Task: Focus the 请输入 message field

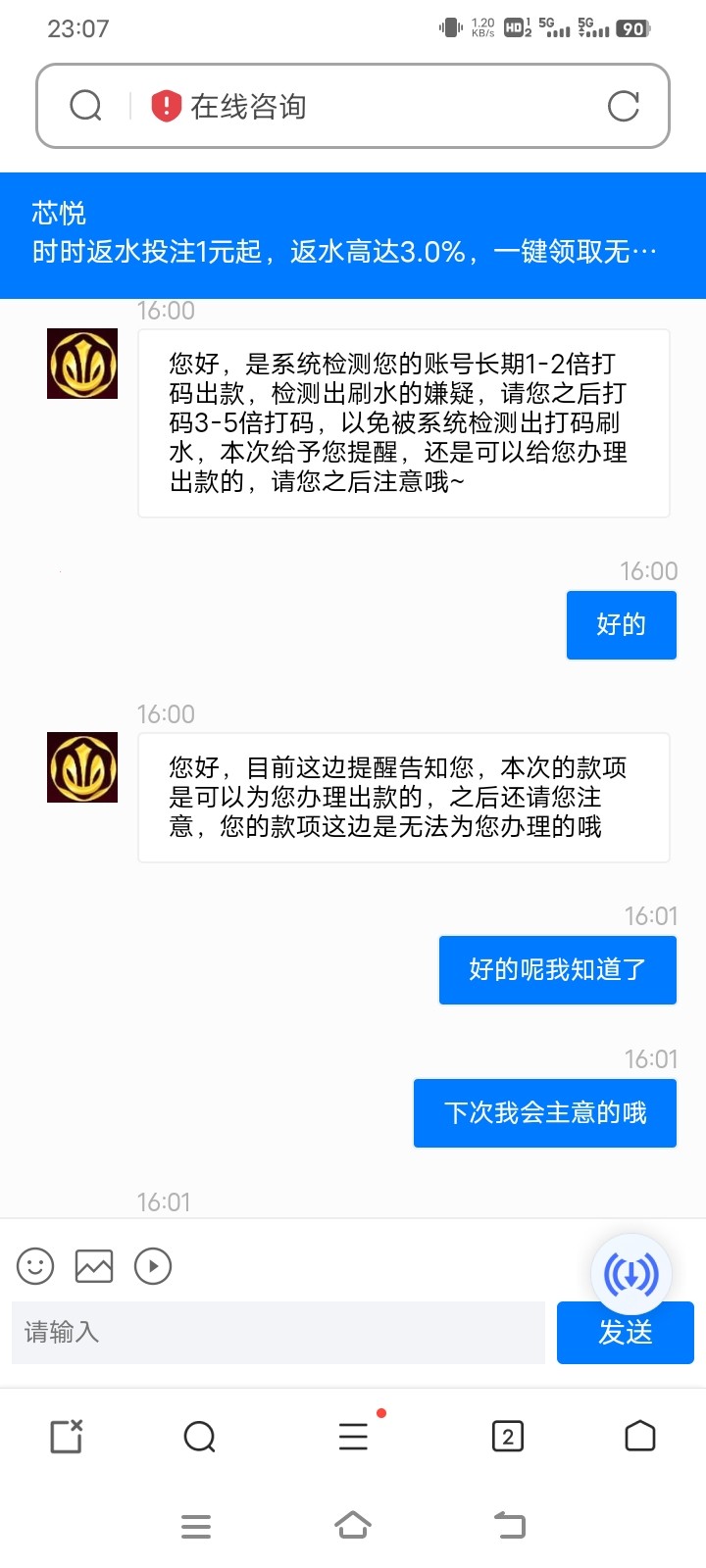Action: (278, 1333)
